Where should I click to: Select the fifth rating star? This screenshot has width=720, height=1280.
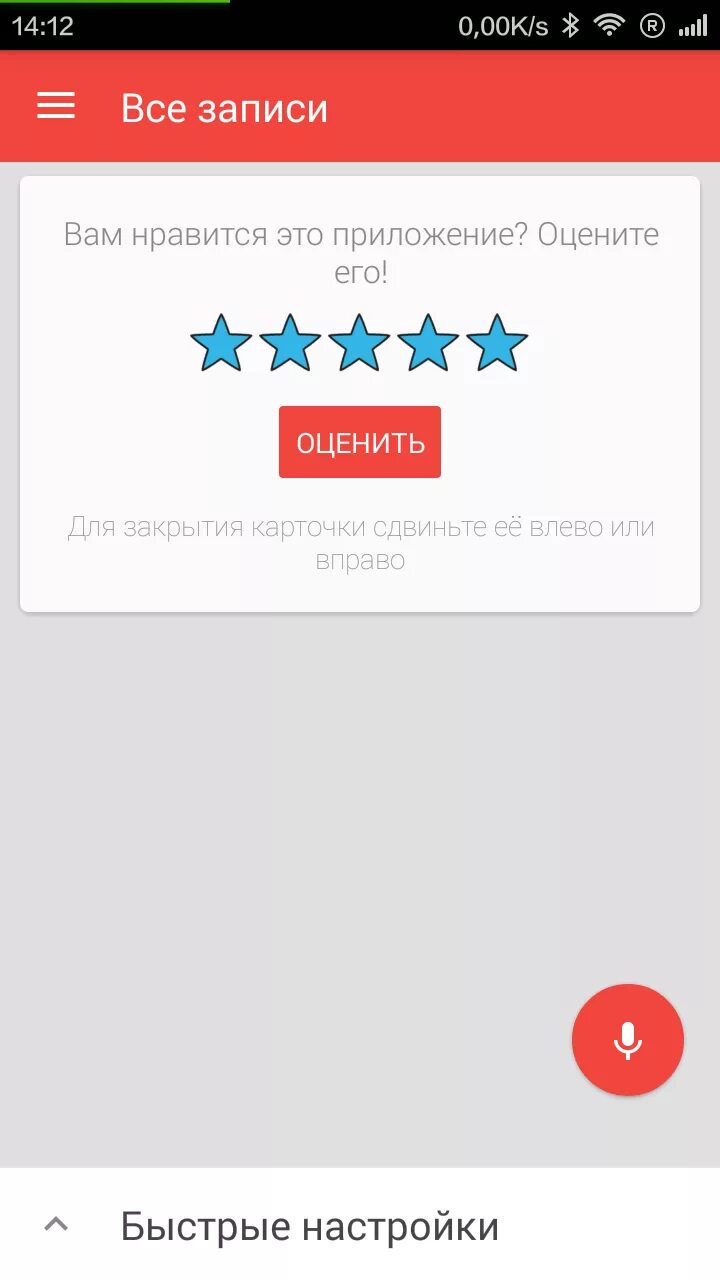497,343
